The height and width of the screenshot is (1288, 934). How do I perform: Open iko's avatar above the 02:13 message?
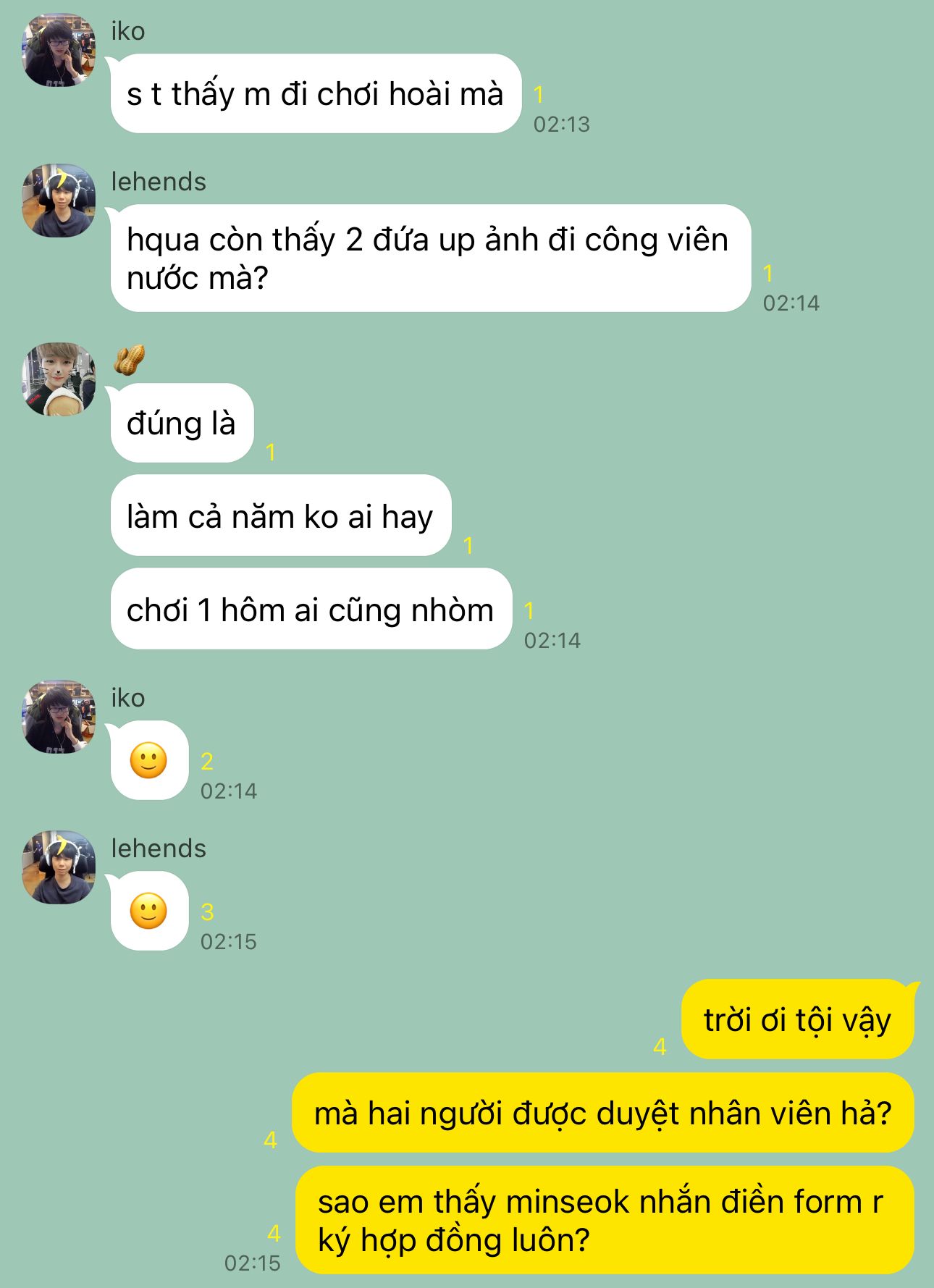point(59,50)
